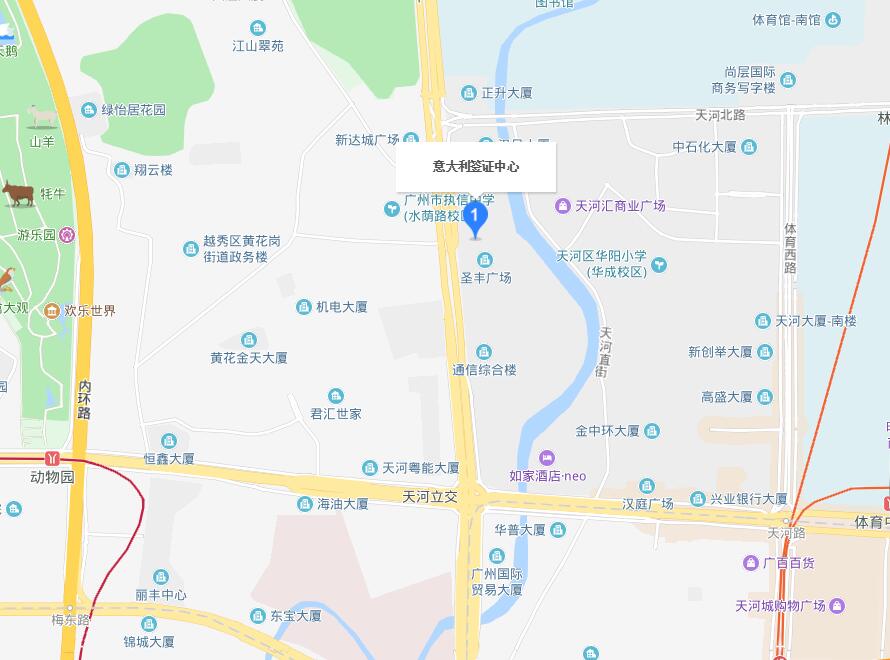Tap the 天河区华阳小学 school marker
This screenshot has height=660, width=890.
pyautogui.click(x=658, y=265)
